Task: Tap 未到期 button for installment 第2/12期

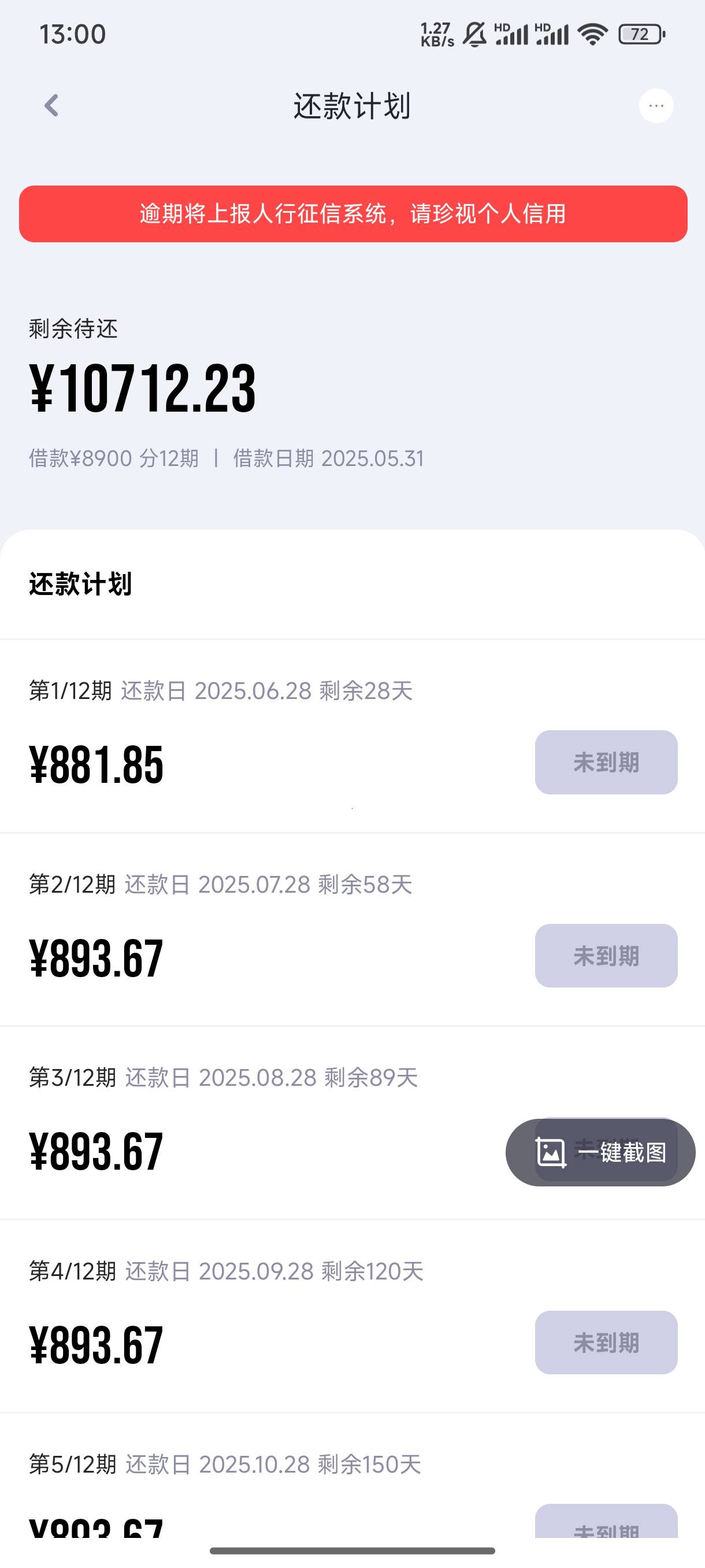Action: 606,956
